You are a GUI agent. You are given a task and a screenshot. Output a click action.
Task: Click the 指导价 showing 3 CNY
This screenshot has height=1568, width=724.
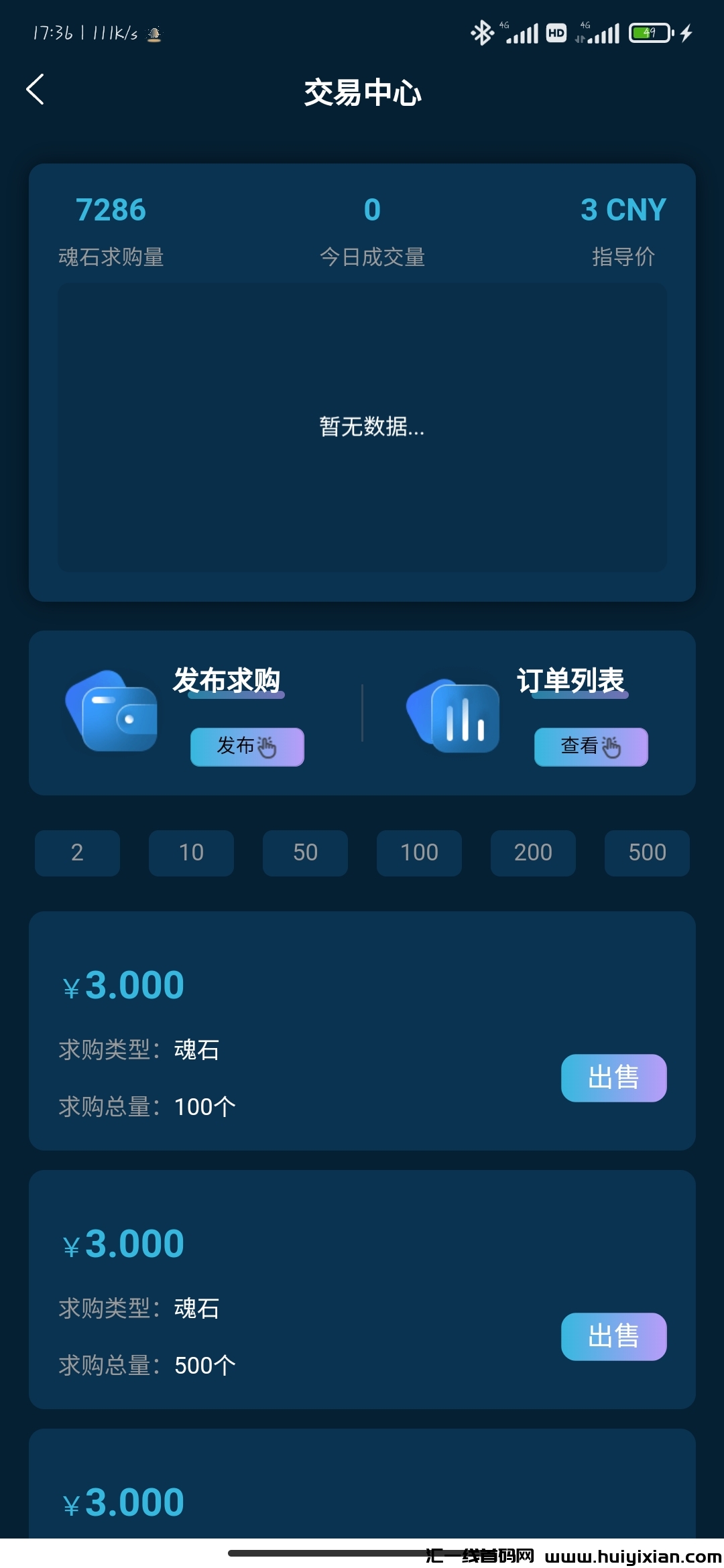point(622,210)
